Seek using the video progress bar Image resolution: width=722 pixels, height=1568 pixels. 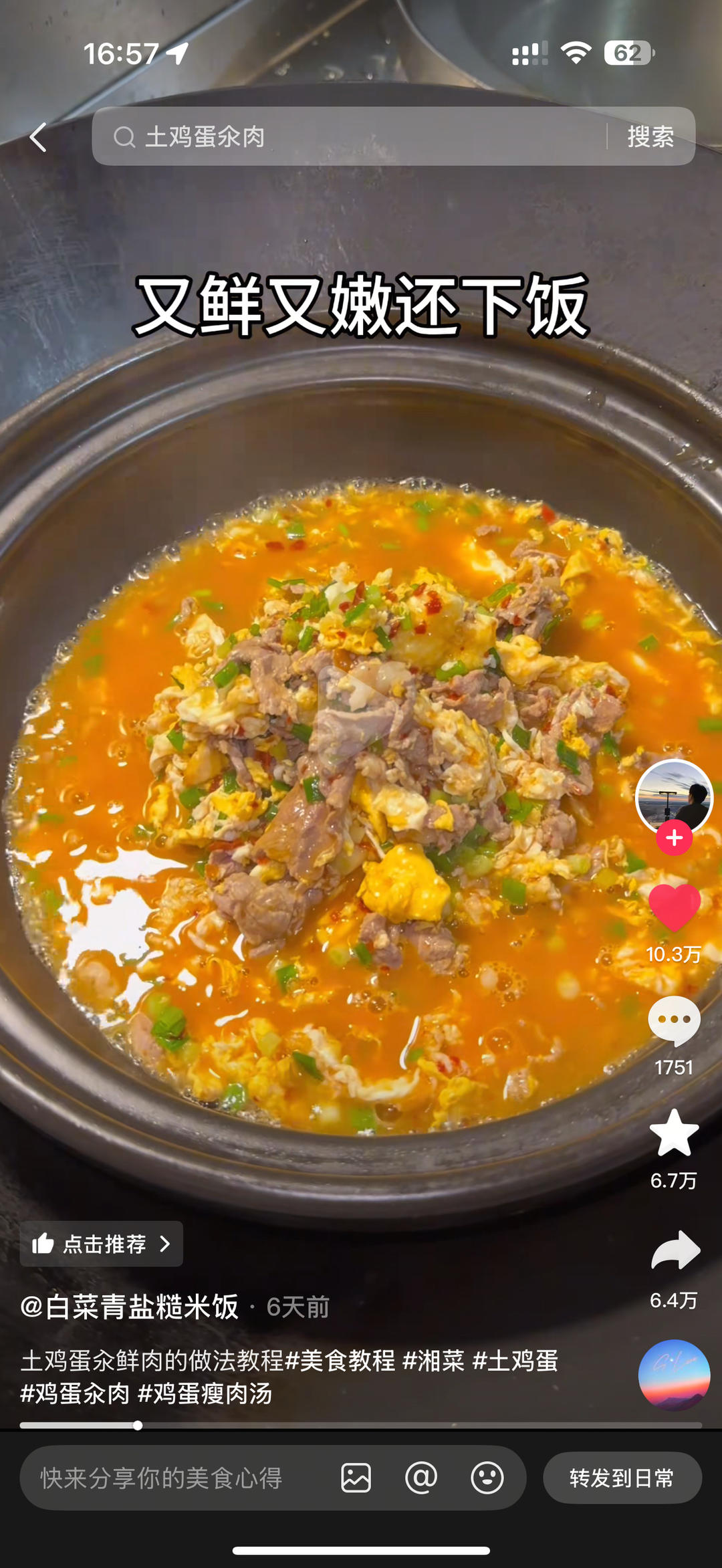[361, 1425]
